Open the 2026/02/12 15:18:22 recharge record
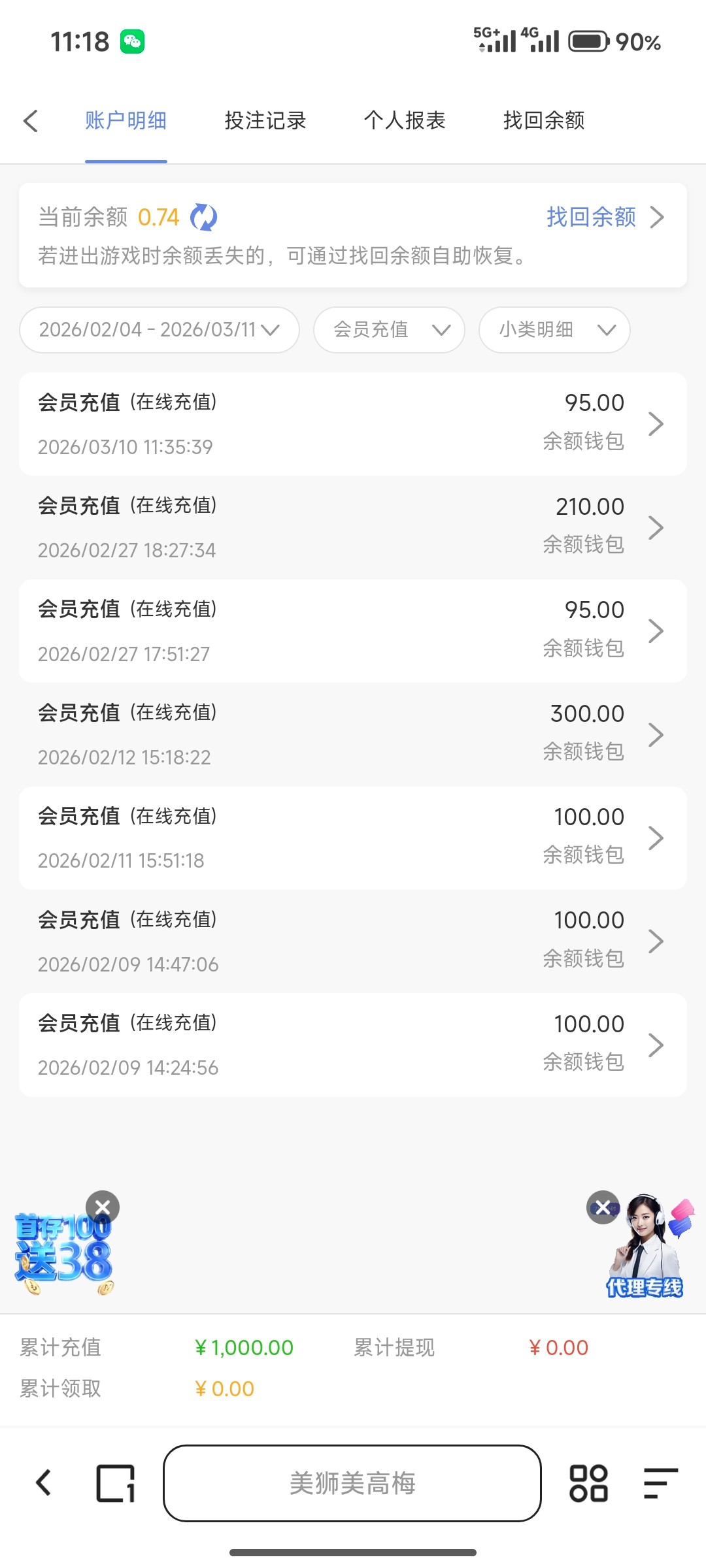Image resolution: width=706 pixels, height=1568 pixels. [353, 734]
